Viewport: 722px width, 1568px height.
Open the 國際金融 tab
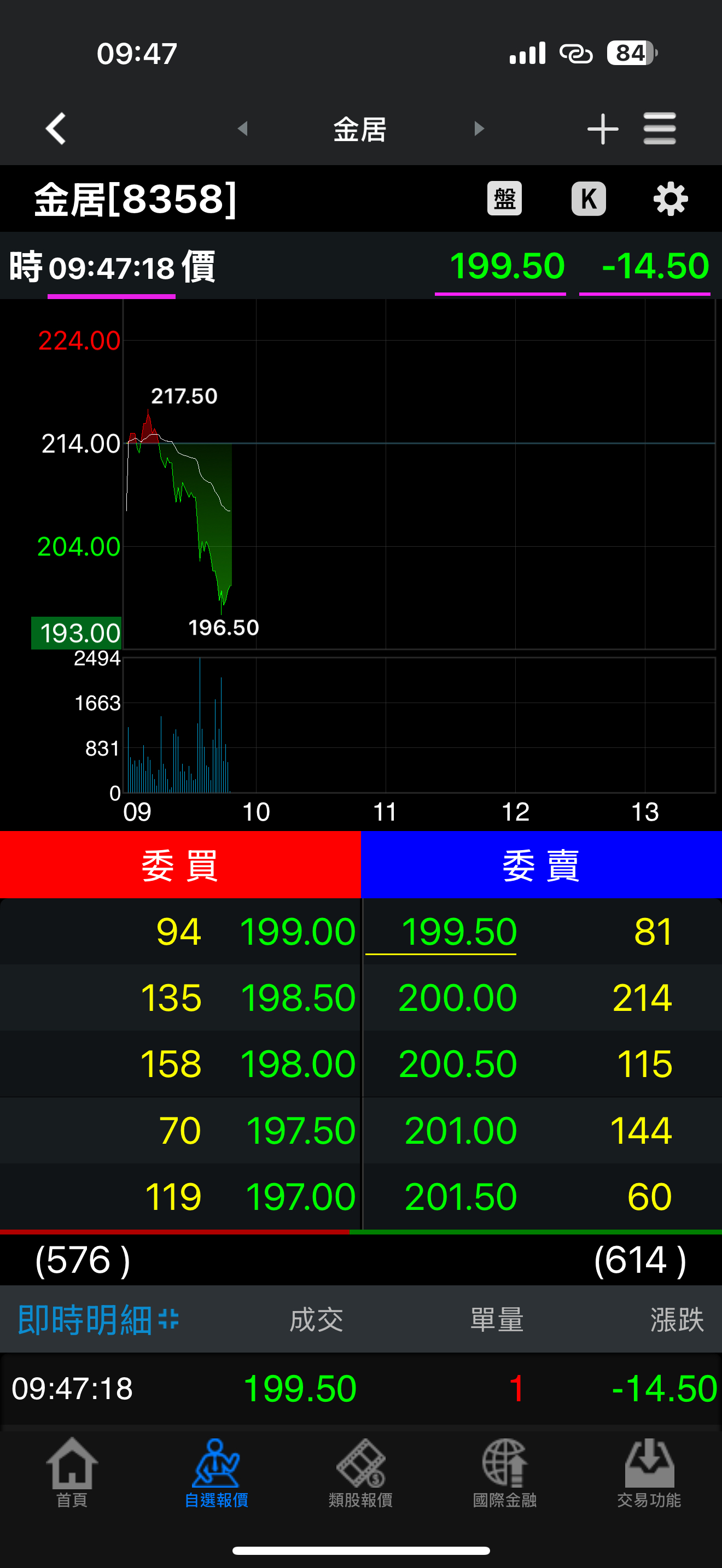click(x=505, y=1472)
